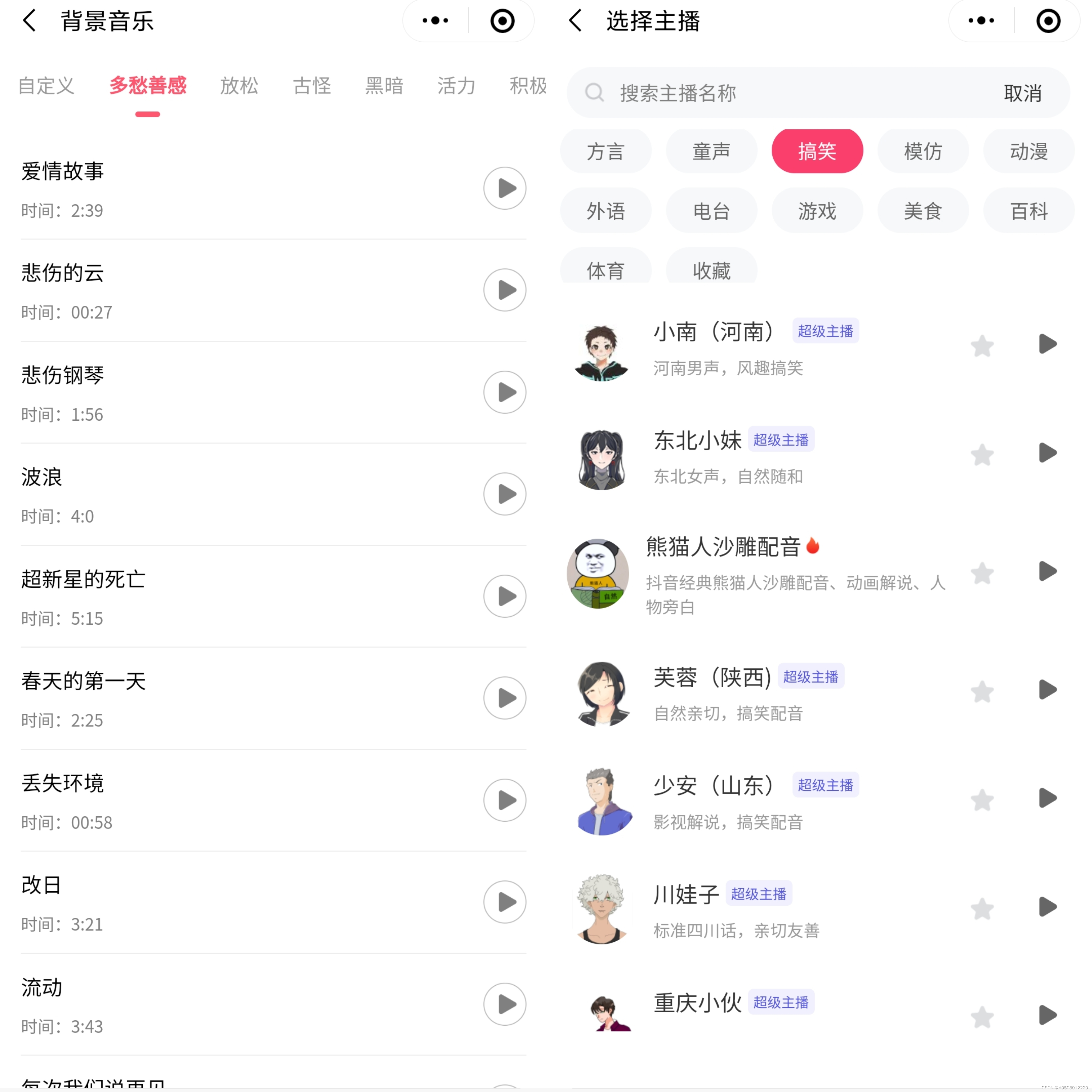Switch to the 古怪 music tab
The width and height of the screenshot is (1092, 1092).
[x=311, y=86]
